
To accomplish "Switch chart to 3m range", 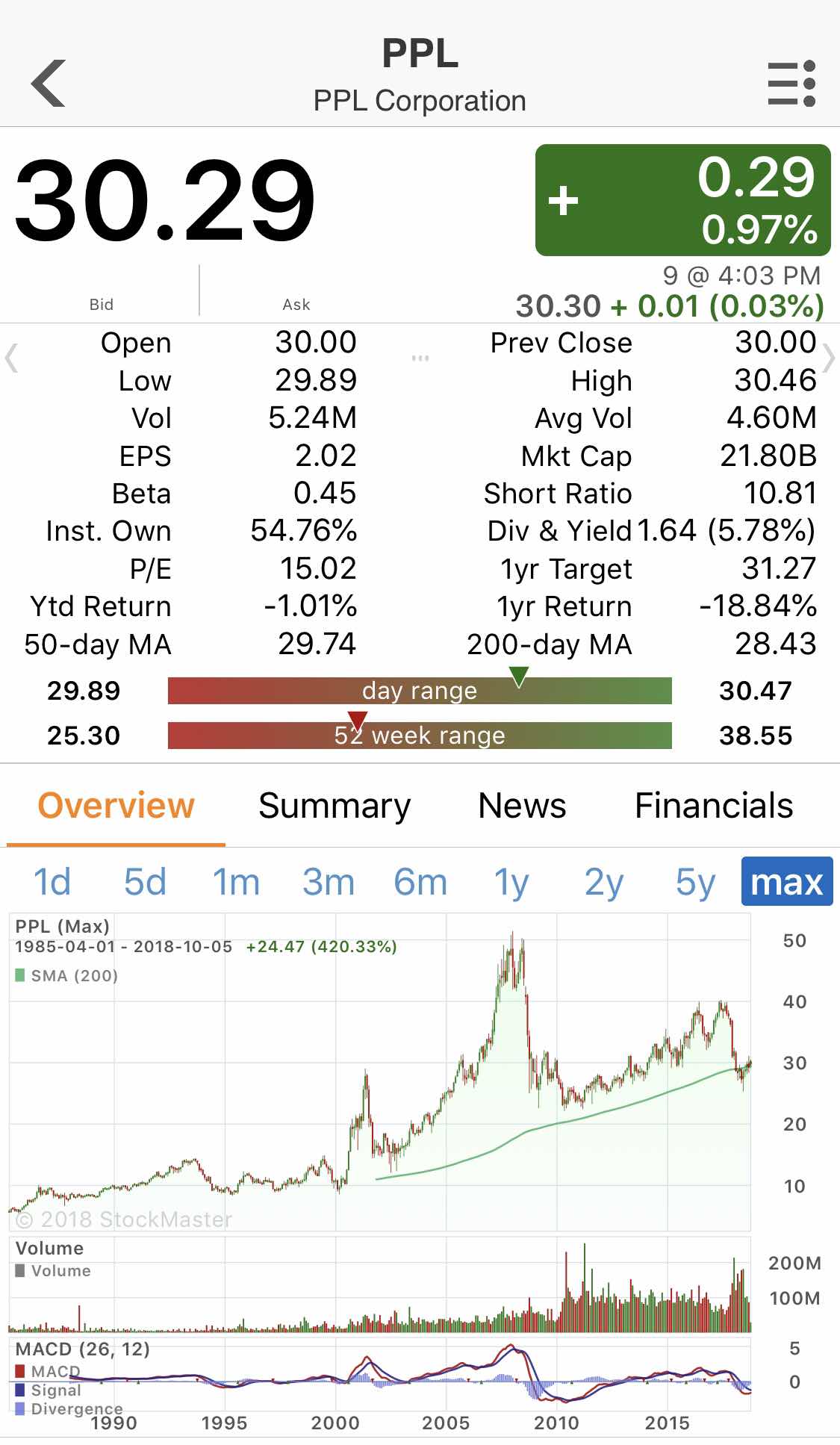I will click(x=329, y=882).
